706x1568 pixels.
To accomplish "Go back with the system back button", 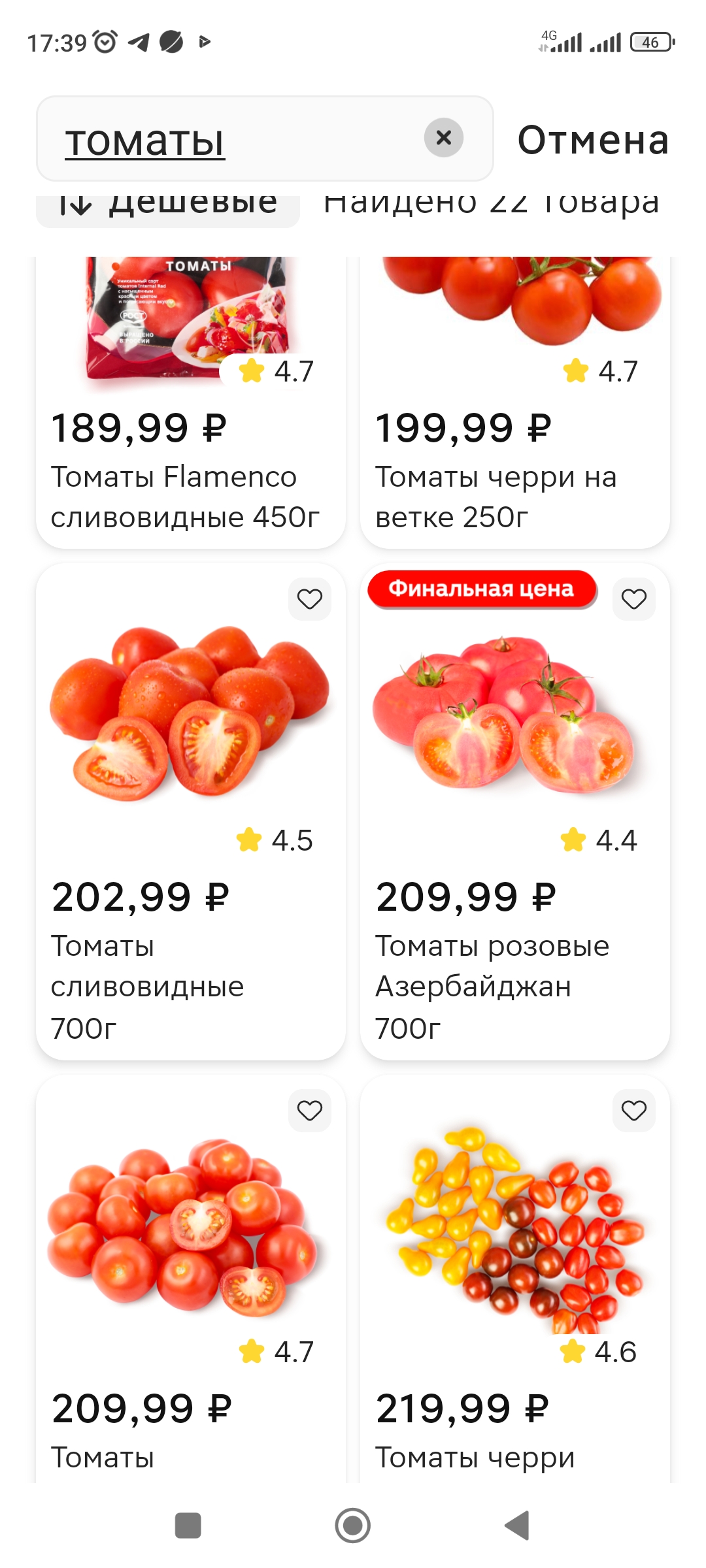I will tap(517, 1526).
